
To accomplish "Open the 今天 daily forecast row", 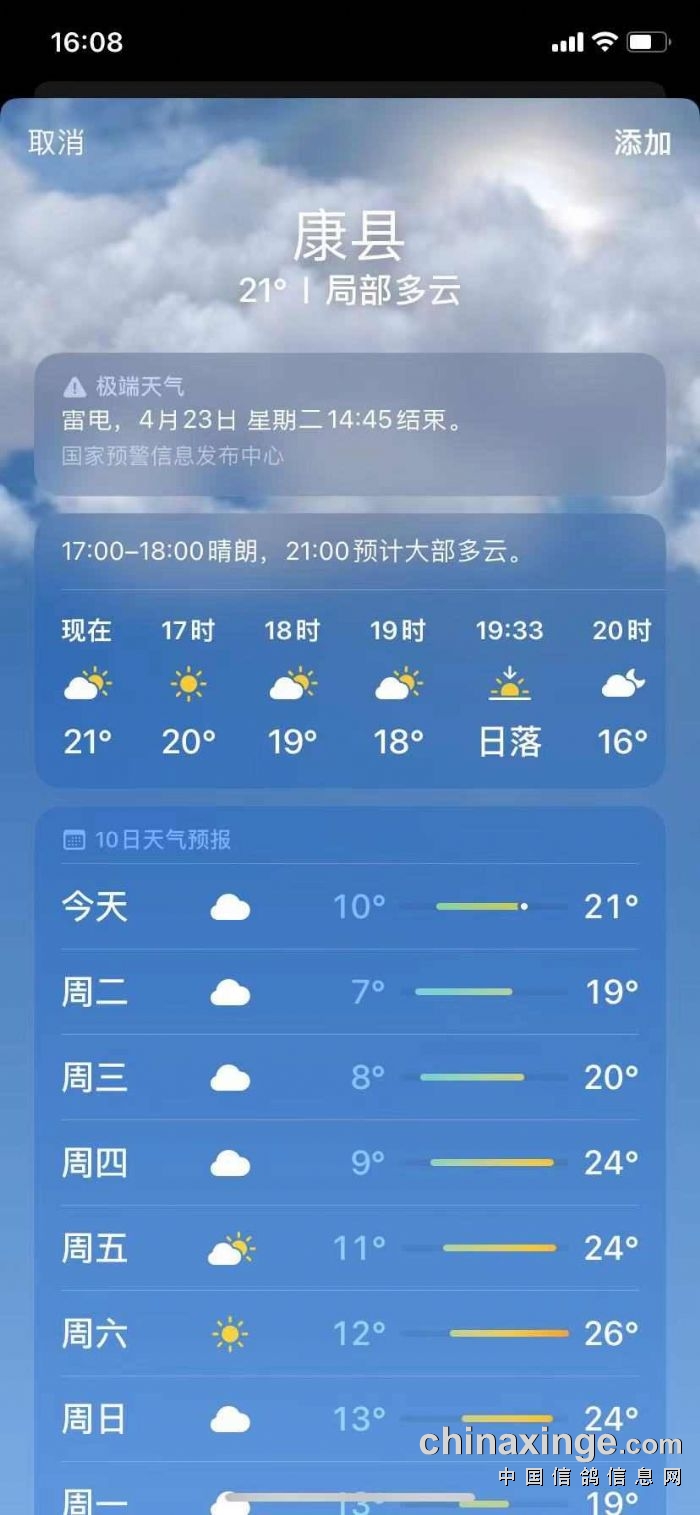I will pyautogui.click(x=350, y=907).
